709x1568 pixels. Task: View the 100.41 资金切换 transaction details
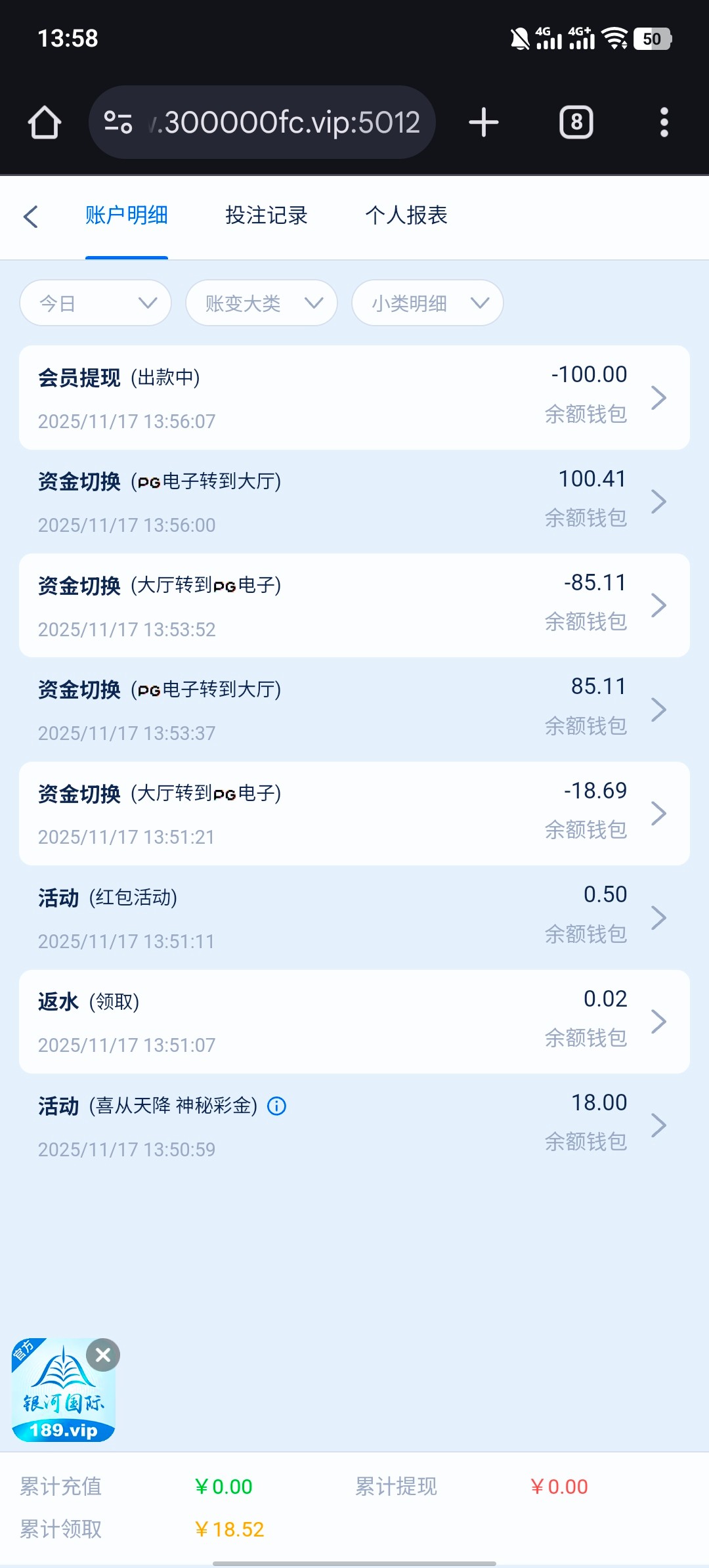coord(354,502)
